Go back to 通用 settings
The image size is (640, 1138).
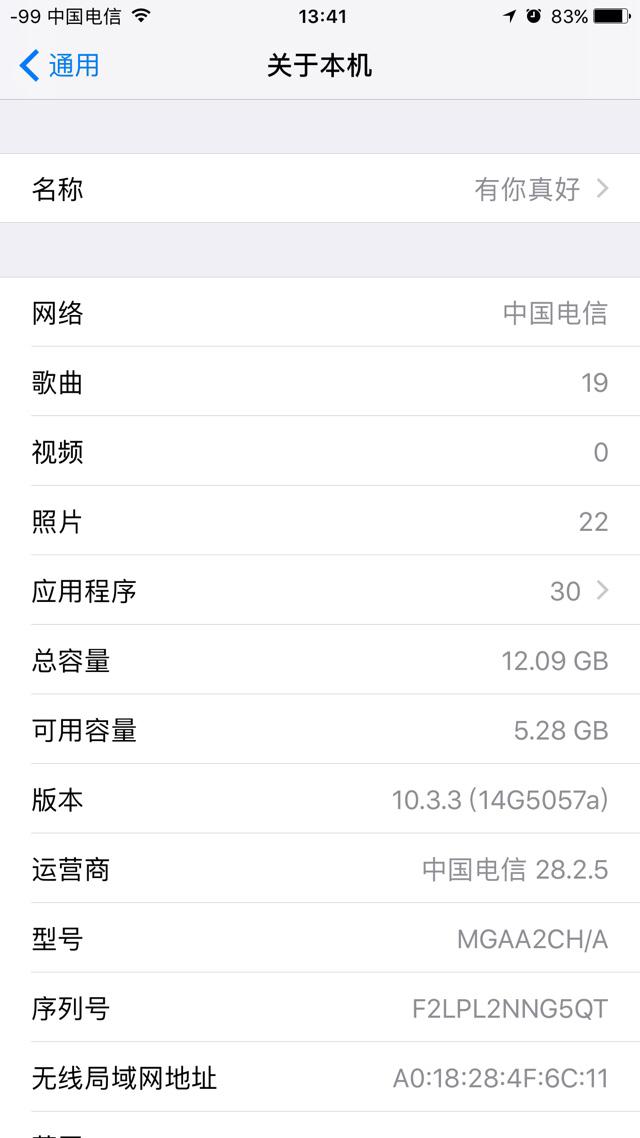(59, 66)
